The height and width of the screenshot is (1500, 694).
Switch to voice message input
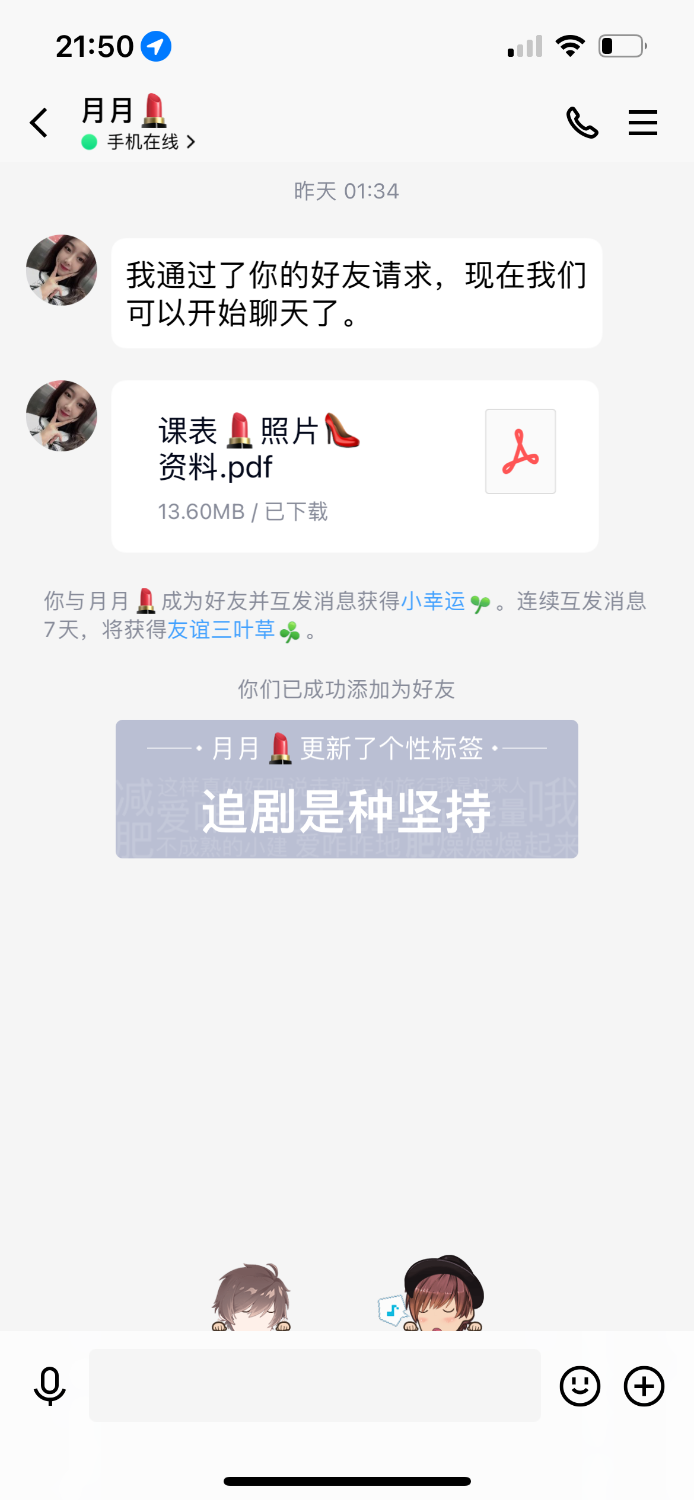pyautogui.click(x=49, y=1386)
